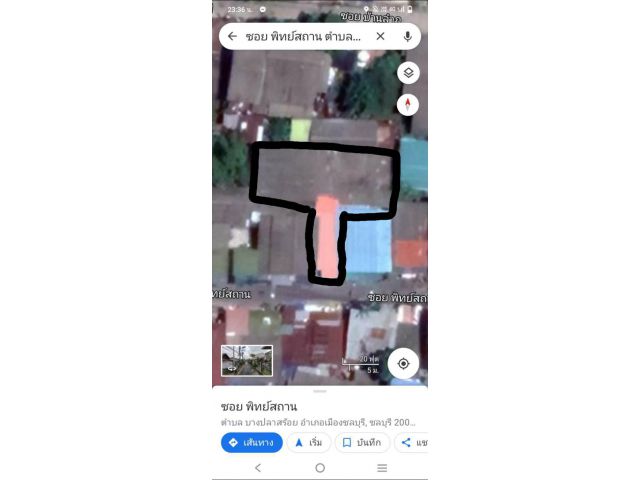Start navigation with the เริ่ม button
640x480 pixels.
[x=308, y=442]
